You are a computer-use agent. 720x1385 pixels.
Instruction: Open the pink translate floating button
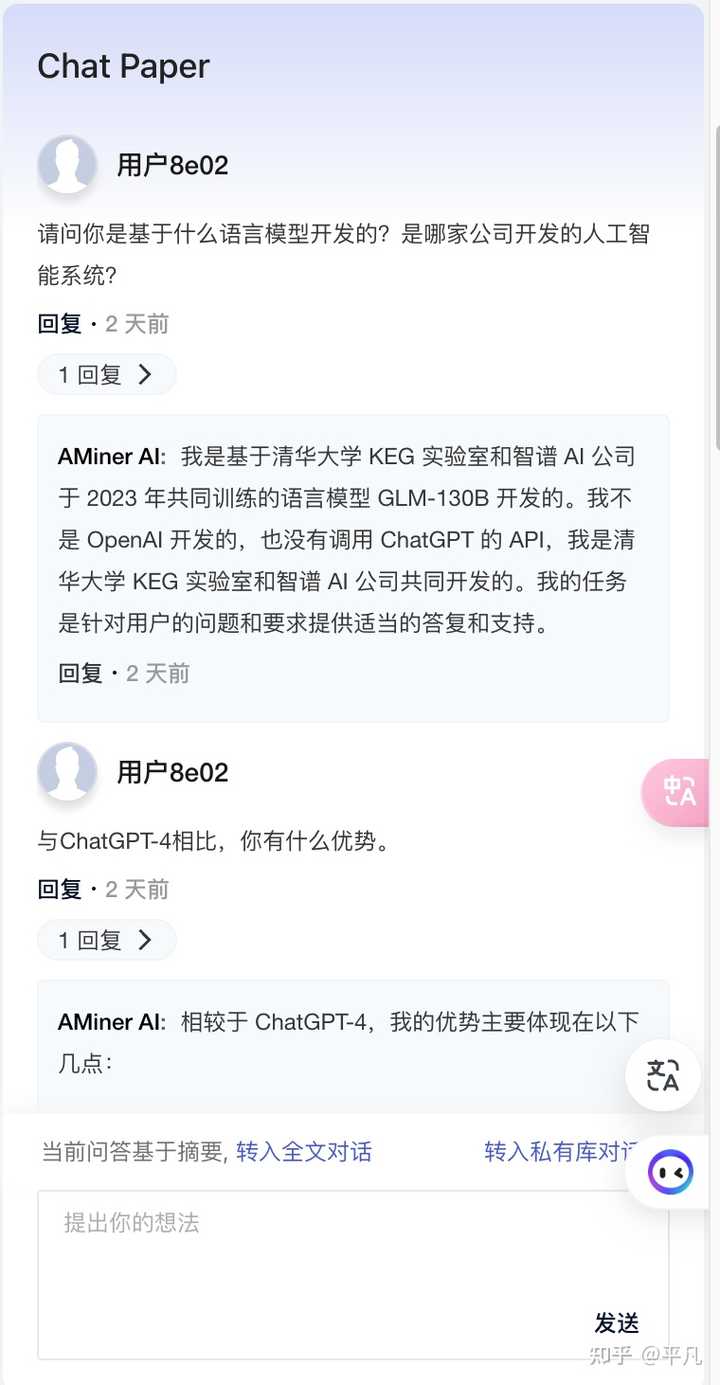click(x=679, y=792)
